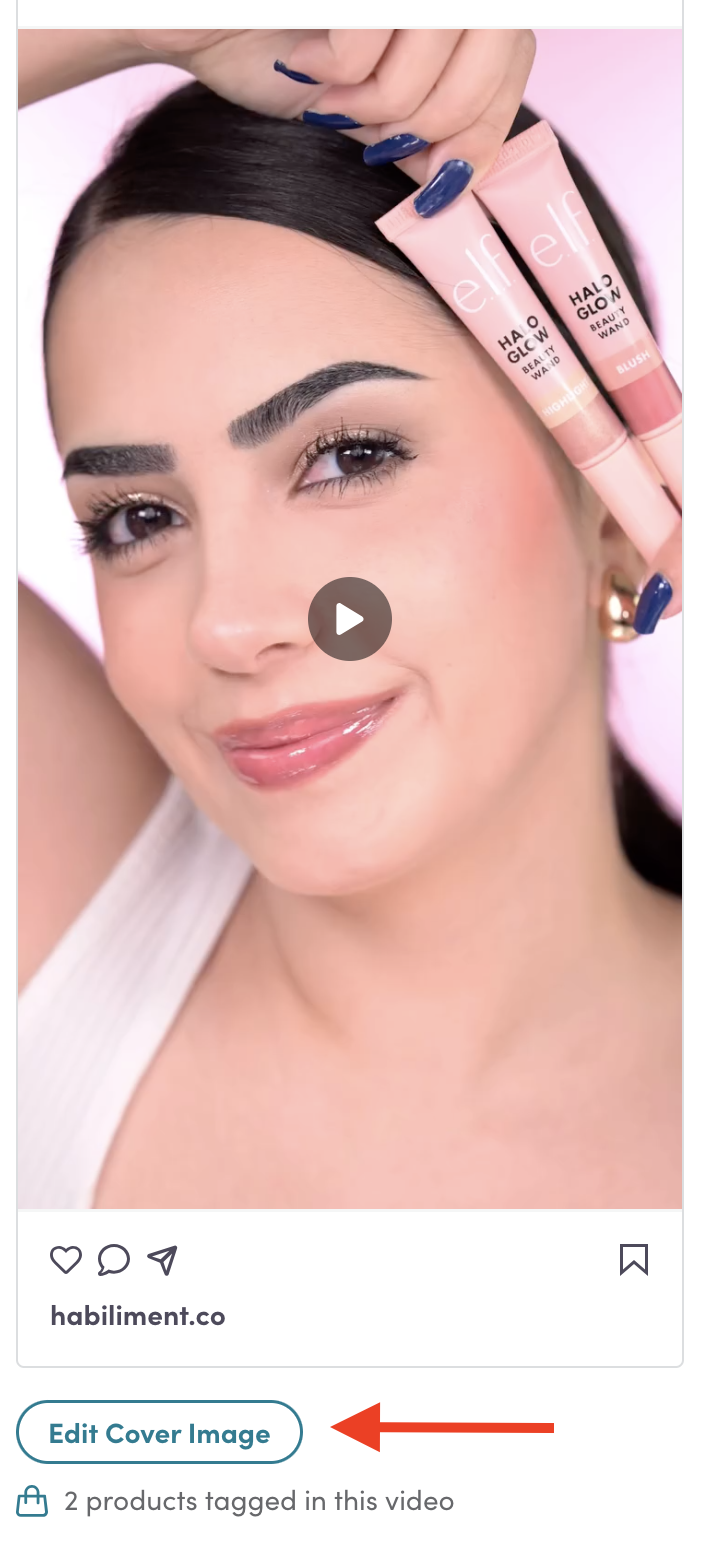Tap the Edit Cover Image button
Image resolution: width=722 pixels, height=1546 pixels.
159,1433
